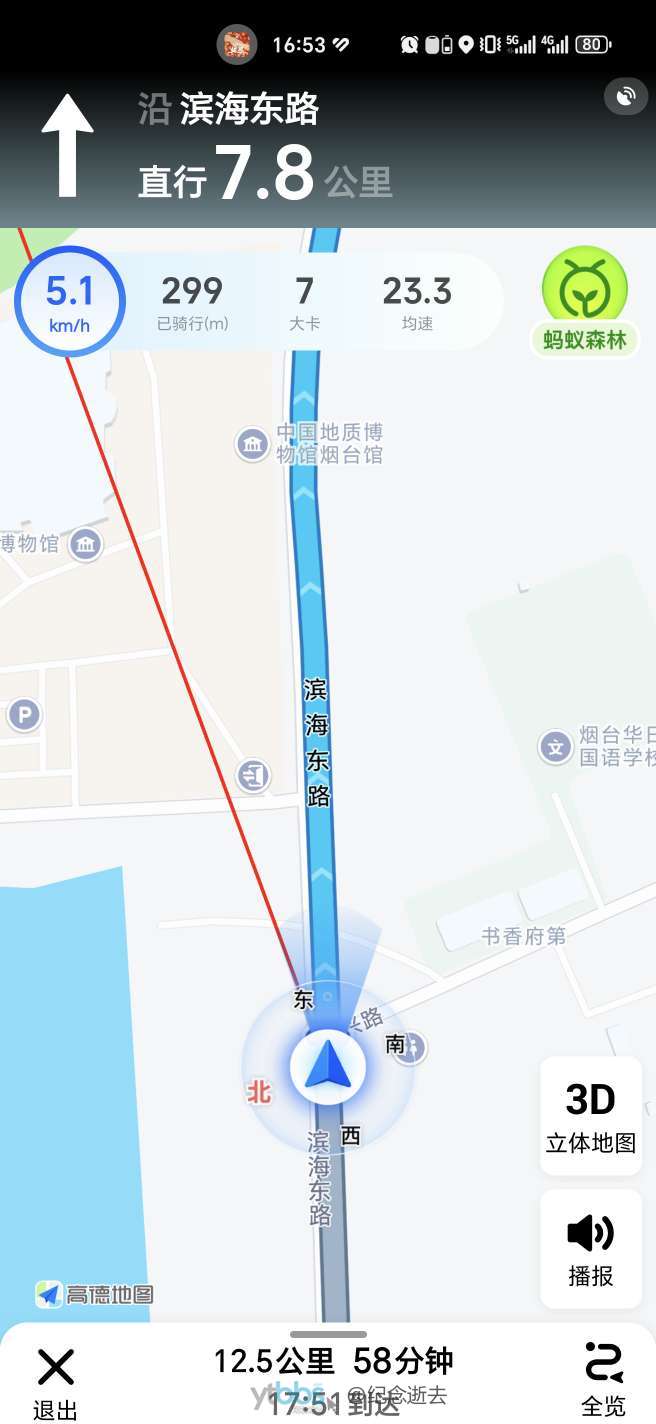Screen dimensions: 656x1424
Task: Exit navigation with the 退出 button
Action: [55, 1381]
